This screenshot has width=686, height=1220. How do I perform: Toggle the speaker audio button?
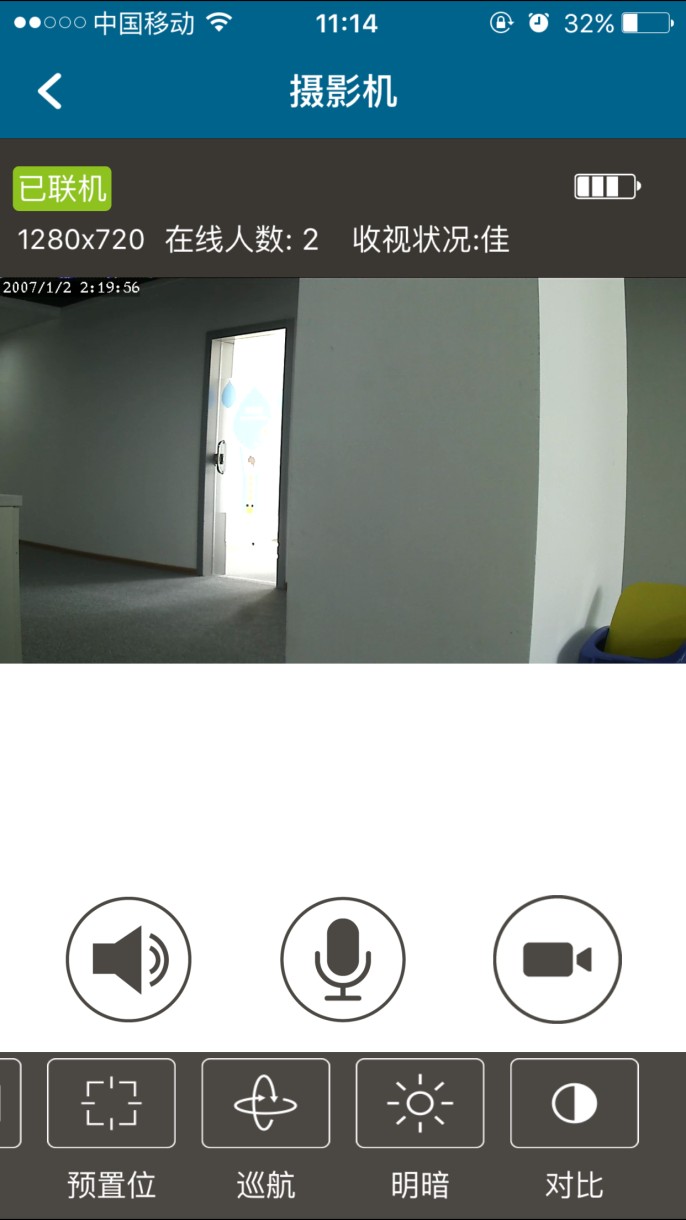[x=128, y=959]
